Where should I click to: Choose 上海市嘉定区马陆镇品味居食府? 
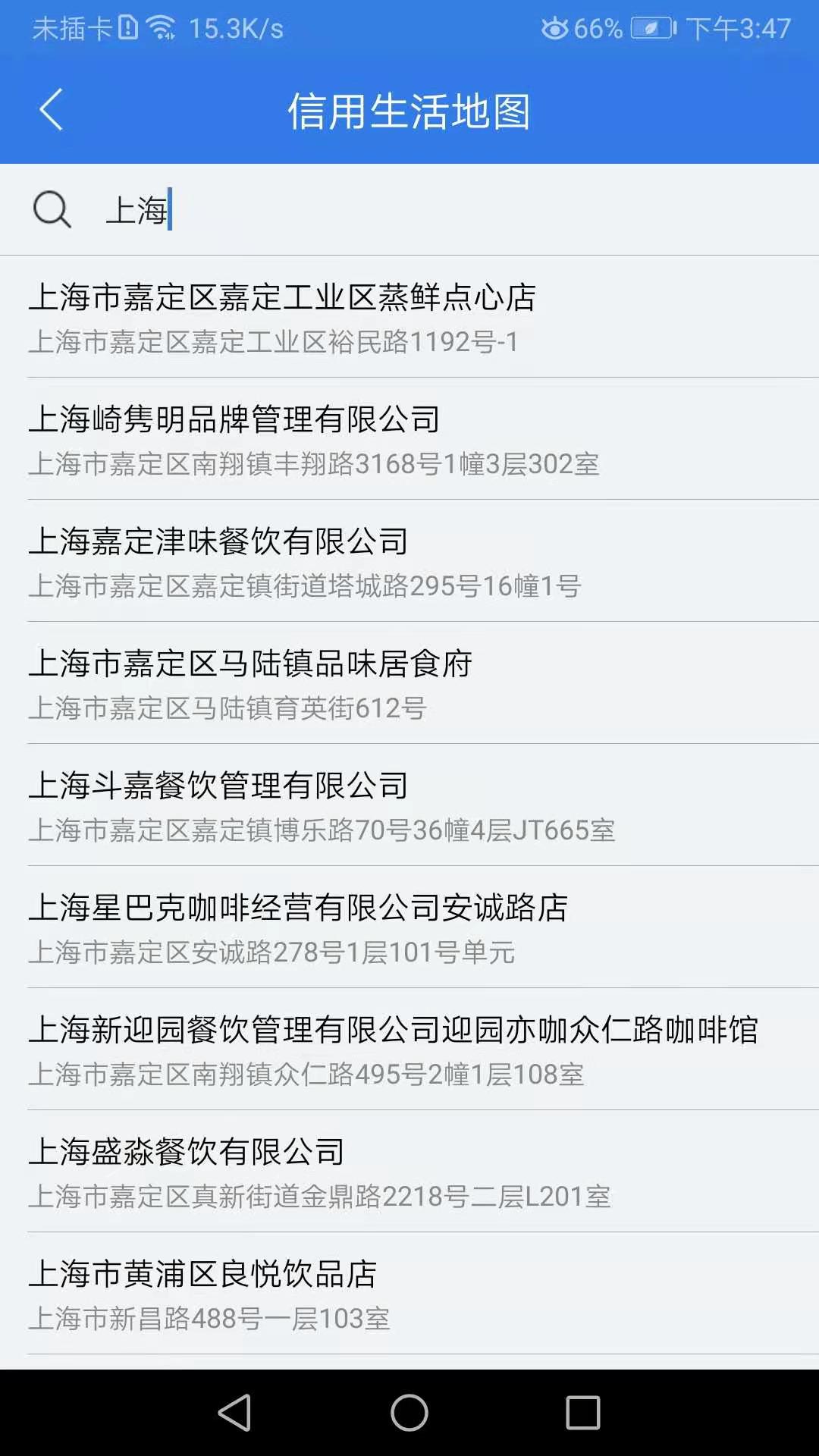(409, 683)
